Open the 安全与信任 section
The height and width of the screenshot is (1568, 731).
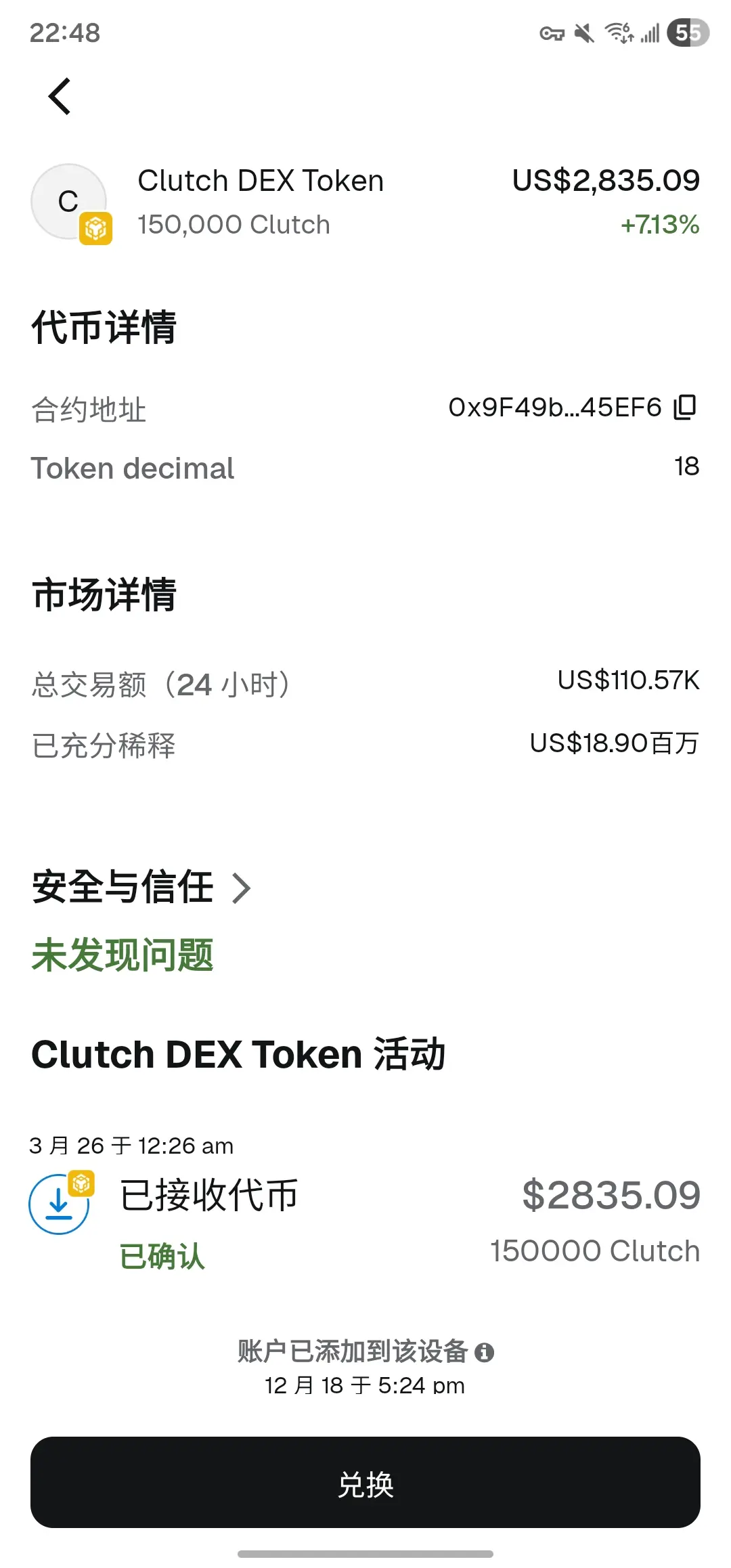pos(141,888)
